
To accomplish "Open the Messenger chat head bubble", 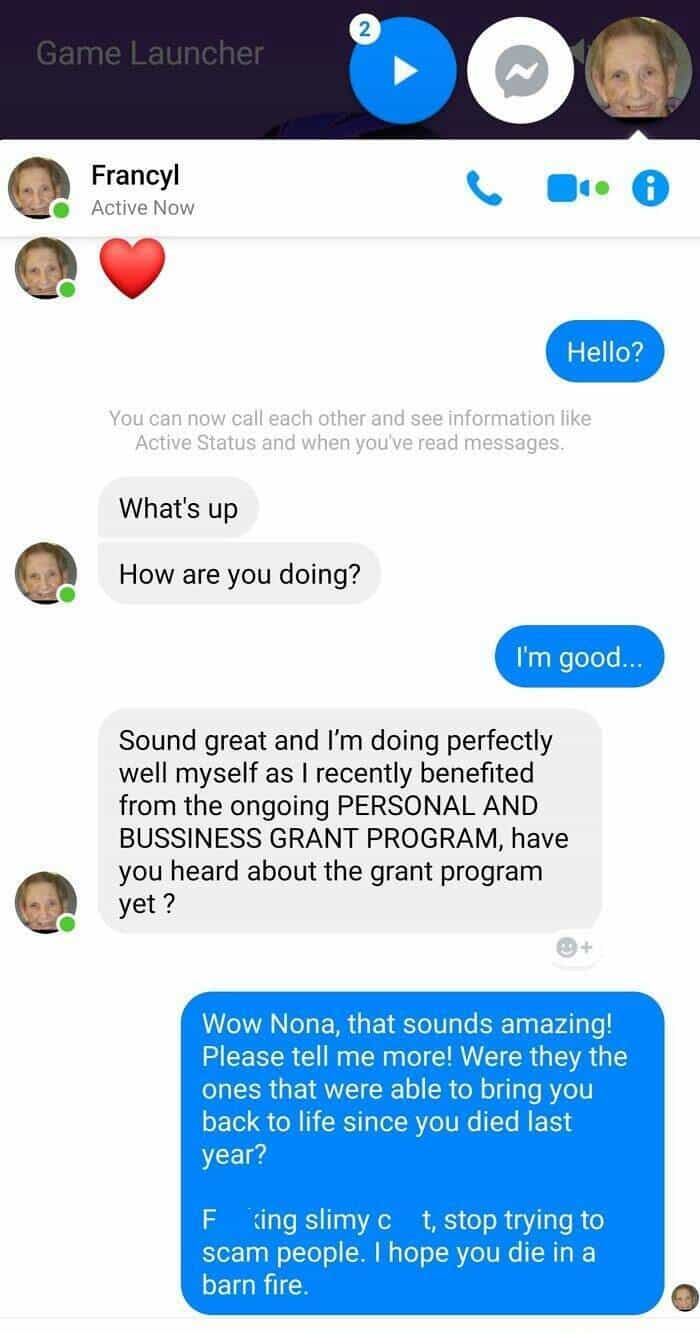I will point(520,70).
